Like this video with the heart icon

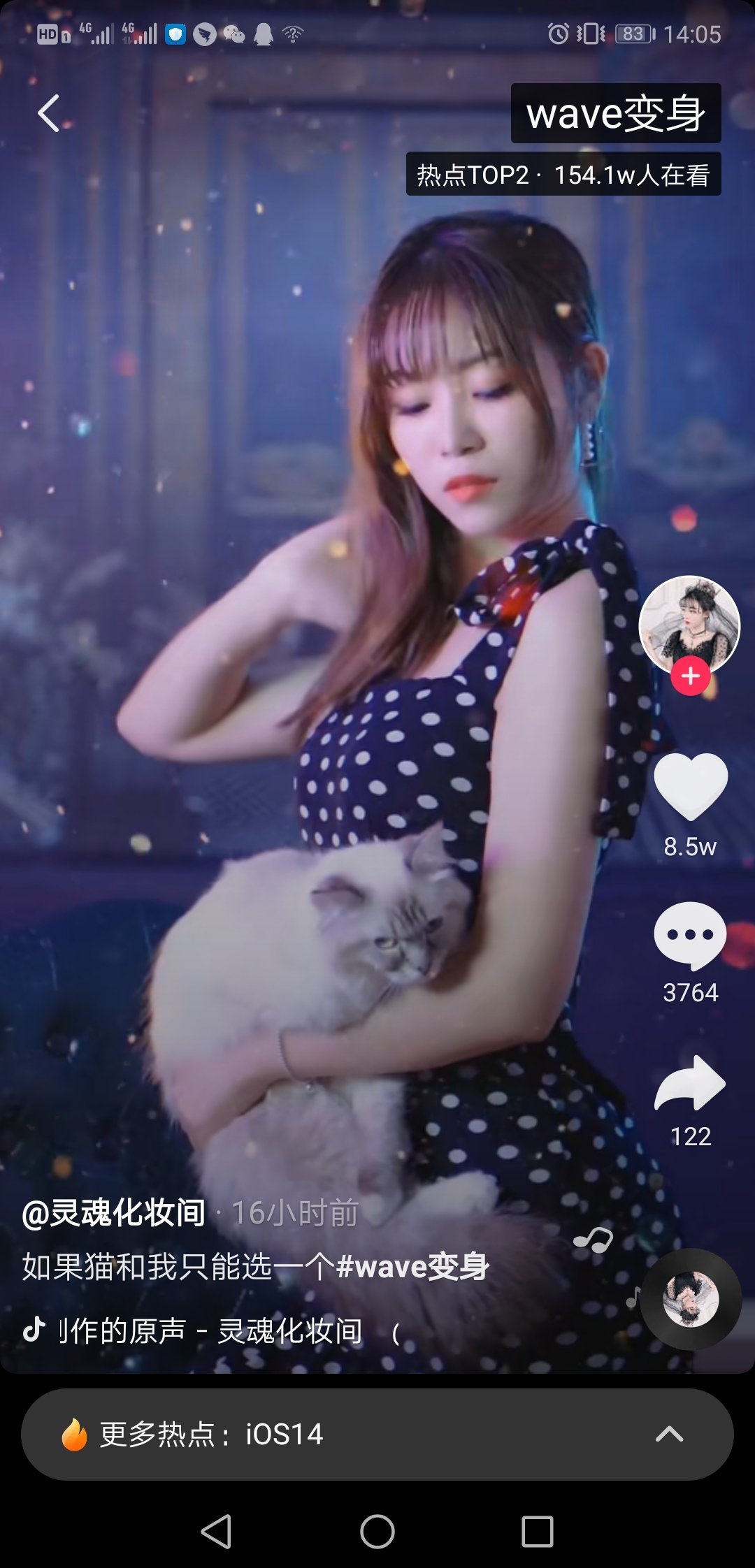pos(691,787)
